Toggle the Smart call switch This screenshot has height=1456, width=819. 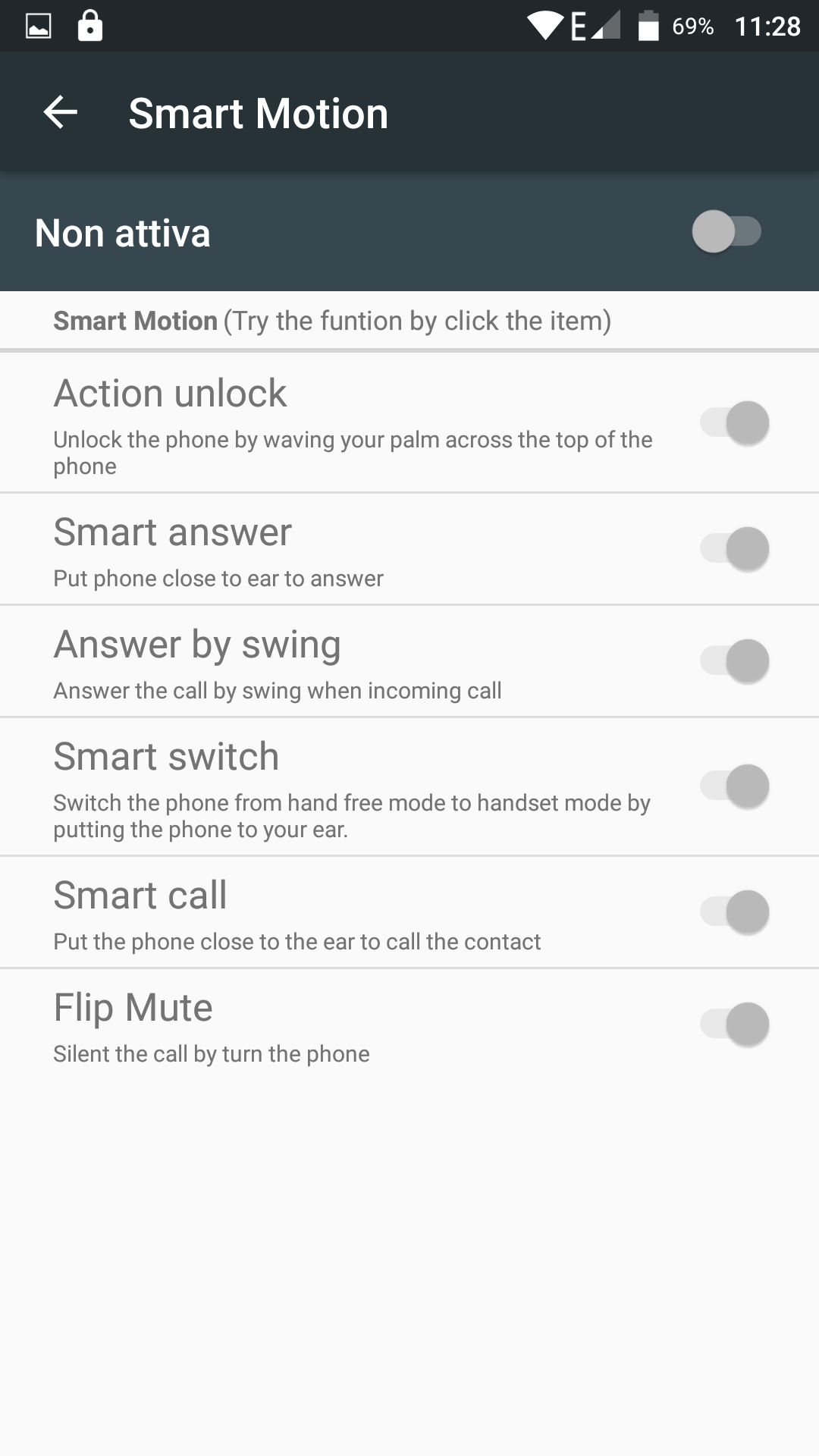[734, 912]
